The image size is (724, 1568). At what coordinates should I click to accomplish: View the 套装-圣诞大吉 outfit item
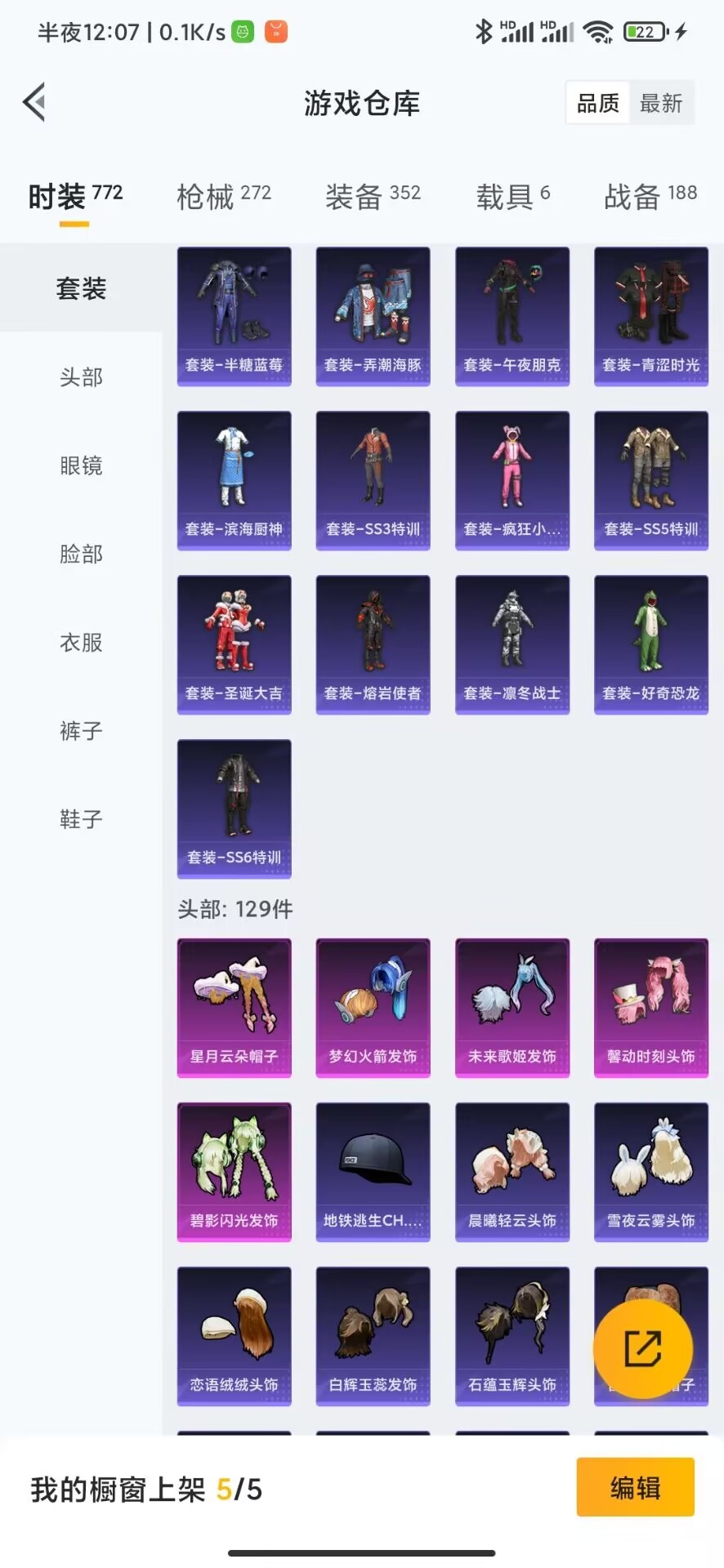coord(234,644)
